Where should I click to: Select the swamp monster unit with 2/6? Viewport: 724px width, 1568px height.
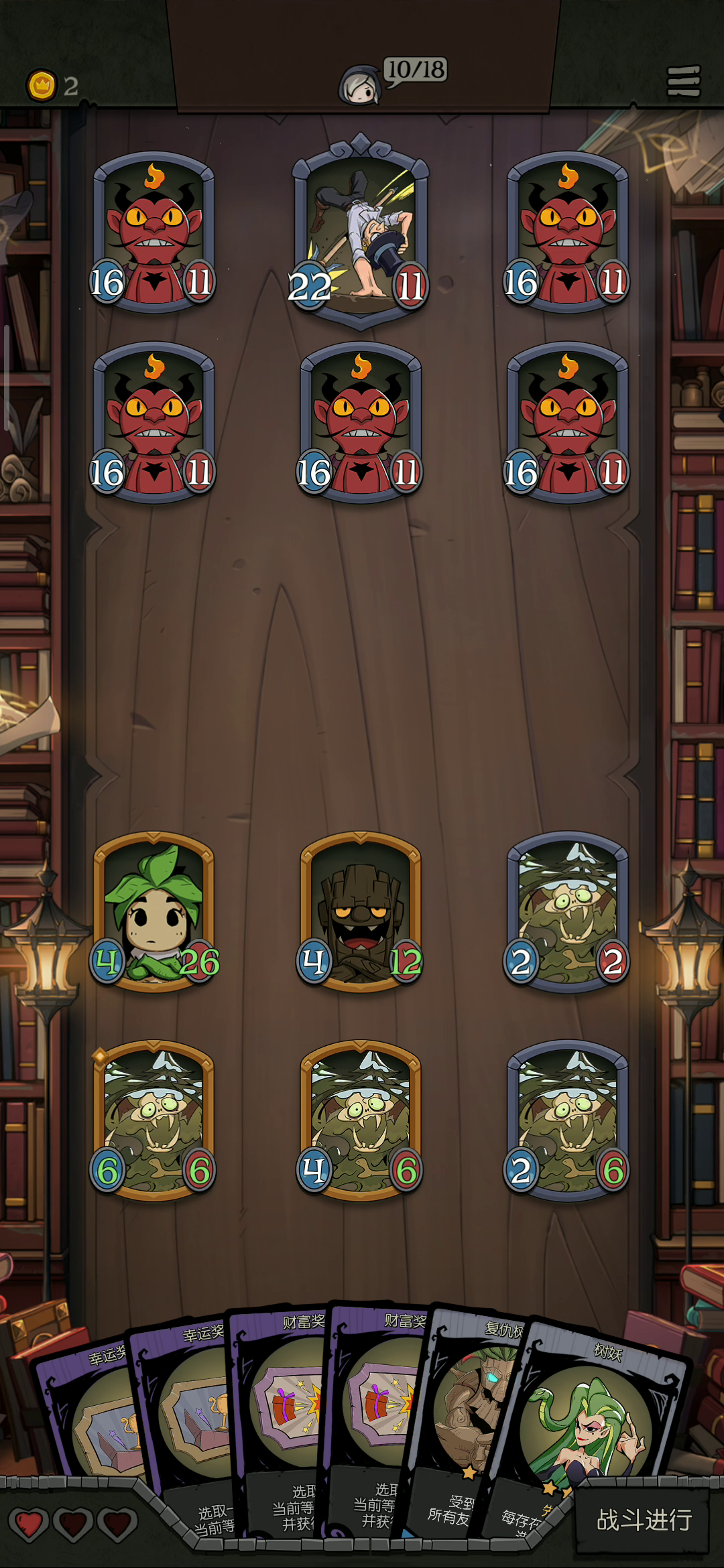567,1120
